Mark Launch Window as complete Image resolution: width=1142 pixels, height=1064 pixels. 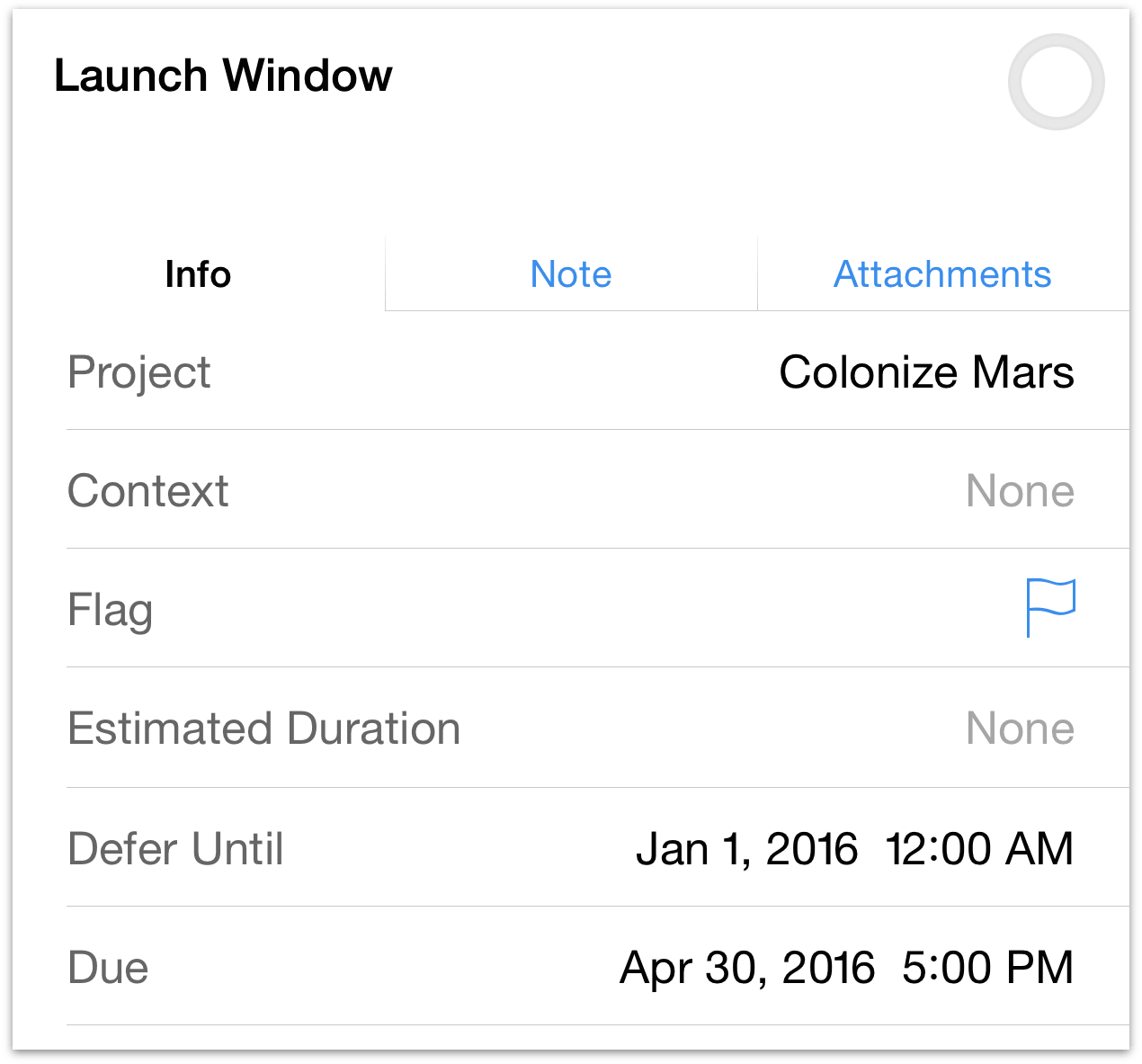coord(1056,82)
